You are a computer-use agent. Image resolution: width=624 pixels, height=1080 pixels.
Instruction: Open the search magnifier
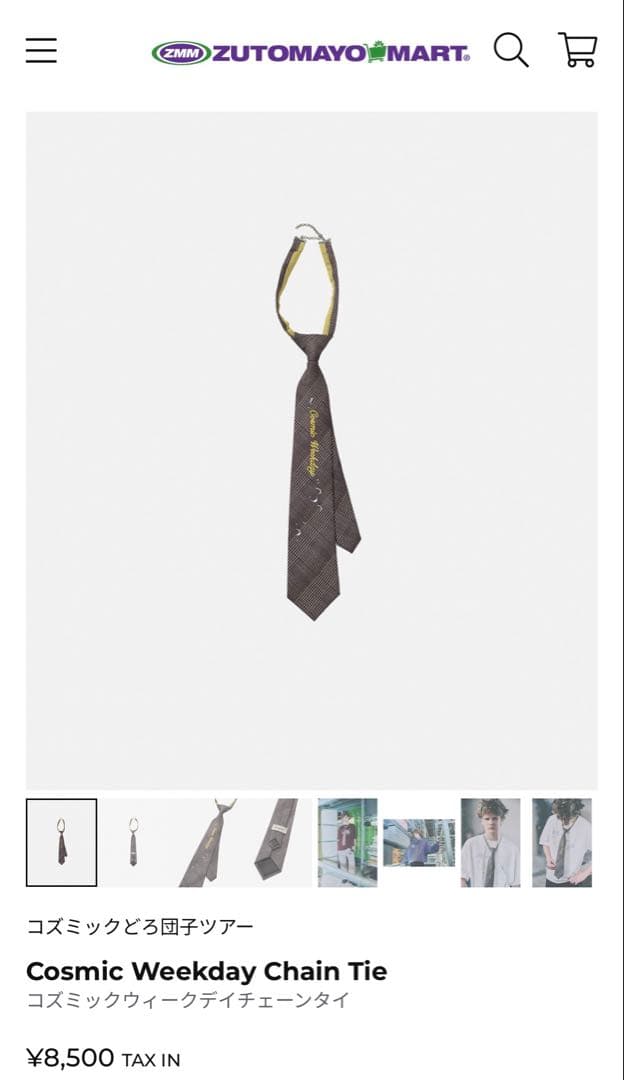pyautogui.click(x=510, y=50)
